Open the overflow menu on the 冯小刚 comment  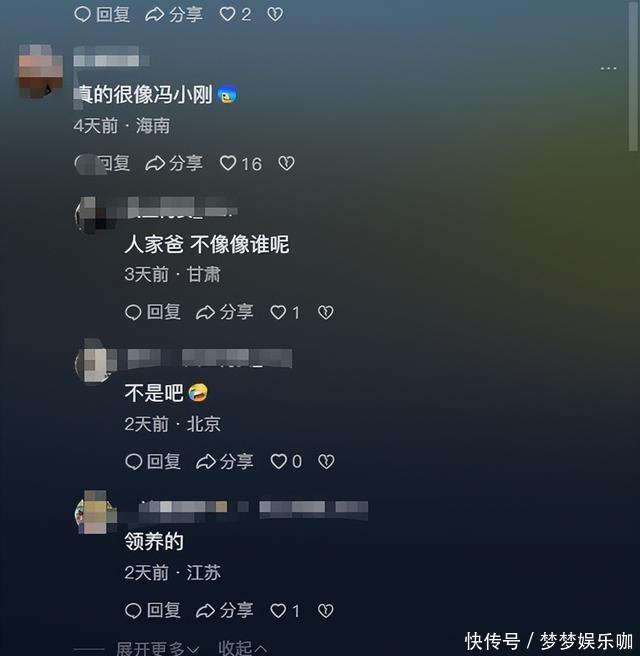tap(608, 68)
